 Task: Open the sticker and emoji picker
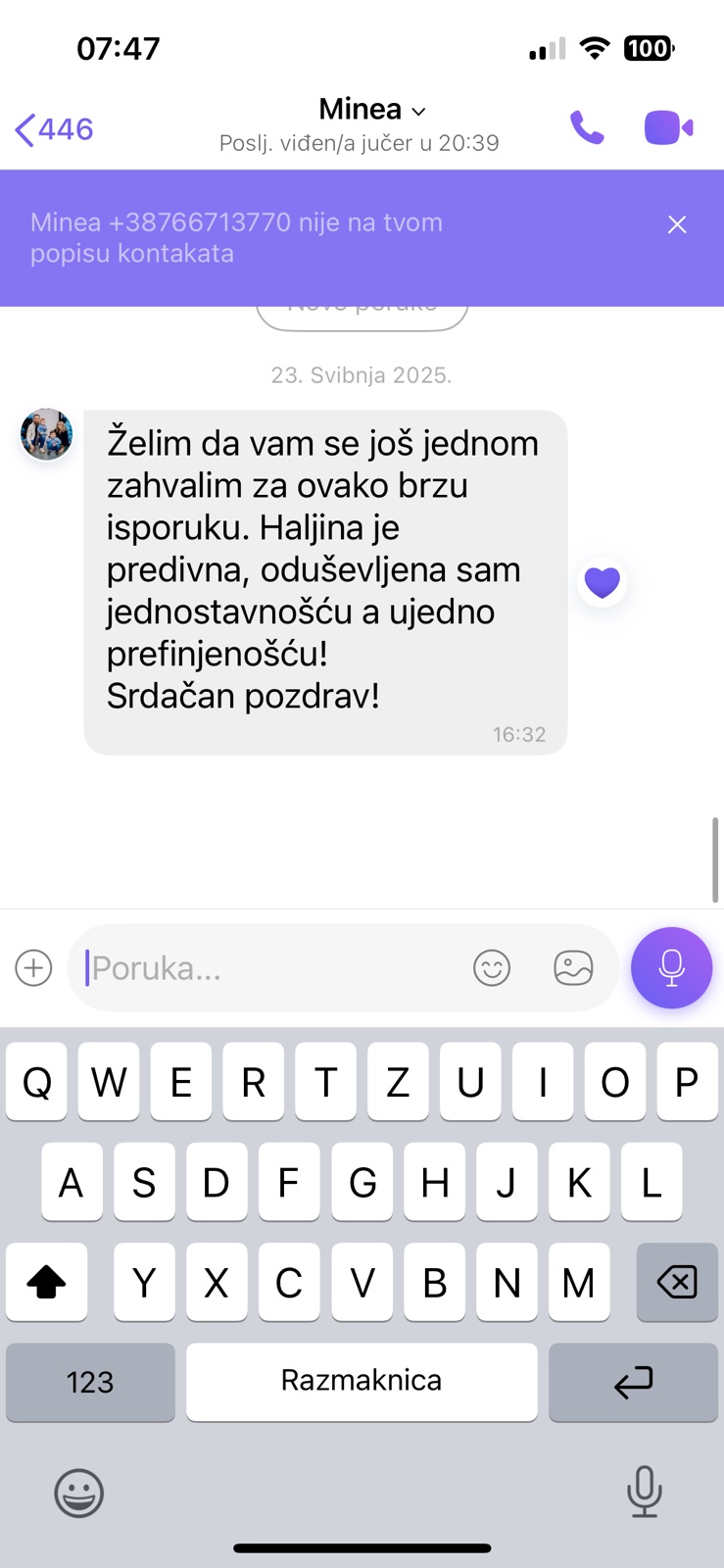point(492,968)
